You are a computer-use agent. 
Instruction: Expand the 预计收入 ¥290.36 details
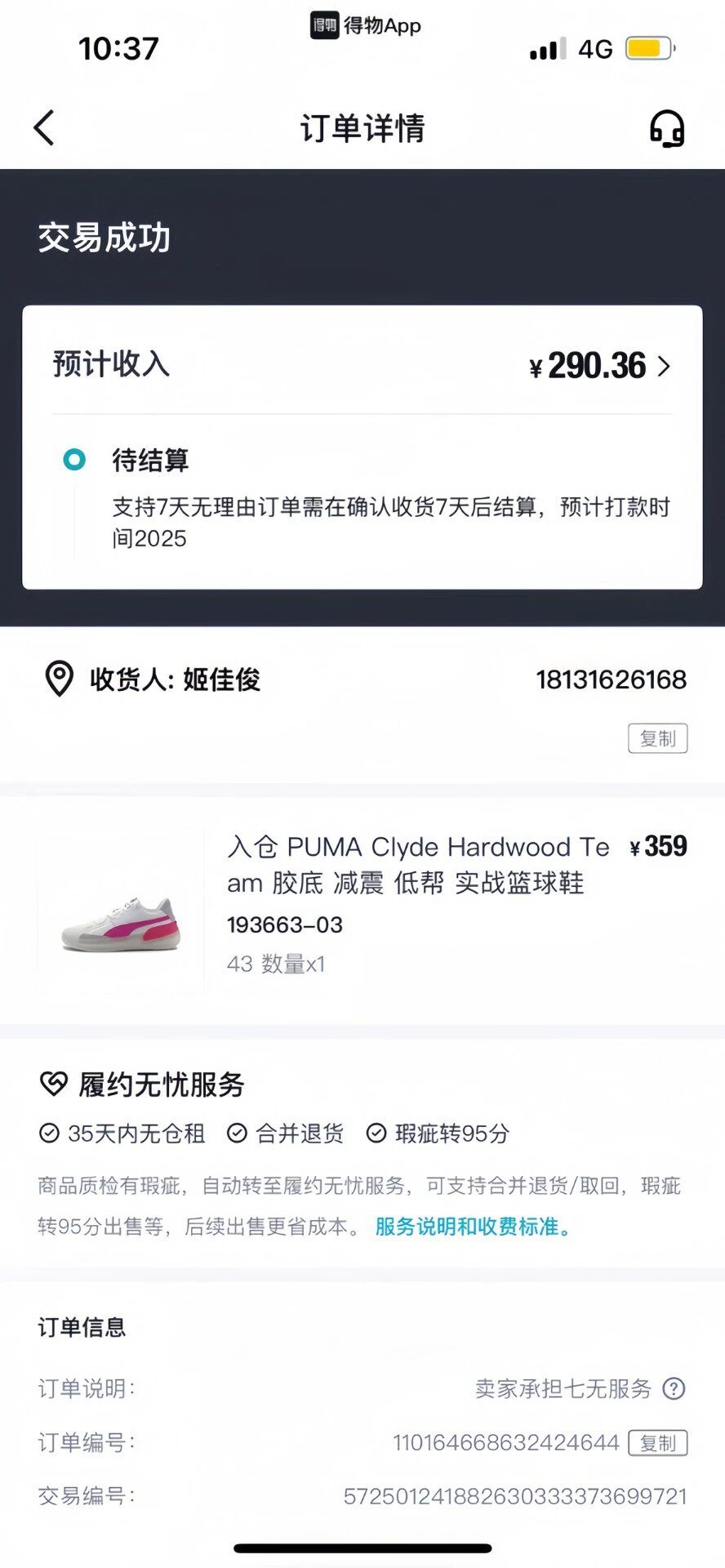click(663, 366)
